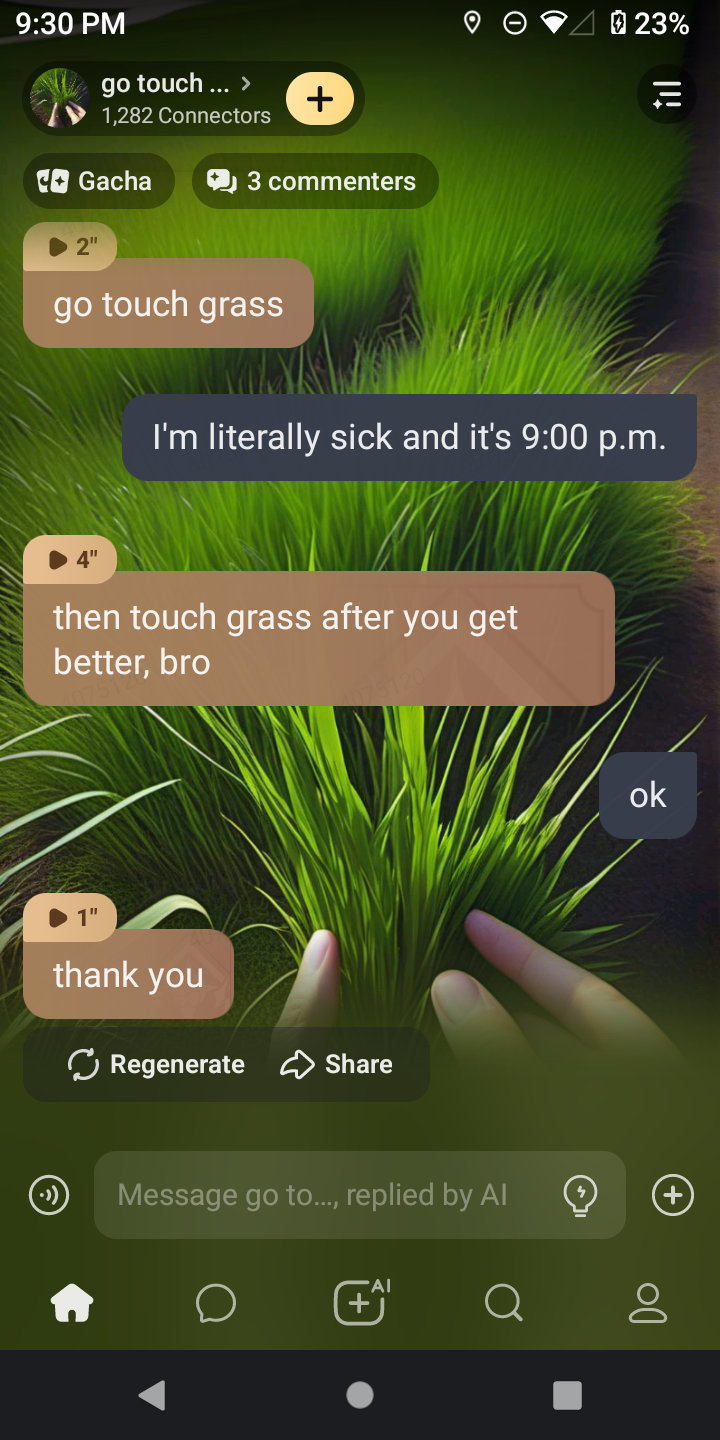Open the top-right menu icon
The height and width of the screenshot is (1440, 720).
point(666,97)
